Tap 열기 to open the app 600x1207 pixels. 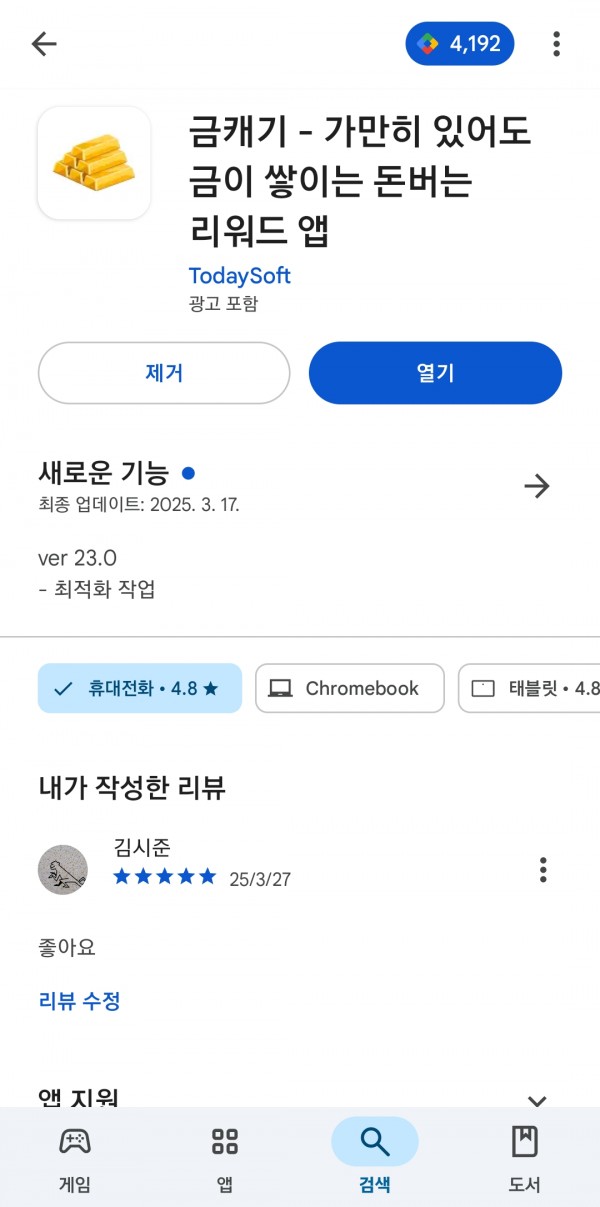tap(435, 373)
